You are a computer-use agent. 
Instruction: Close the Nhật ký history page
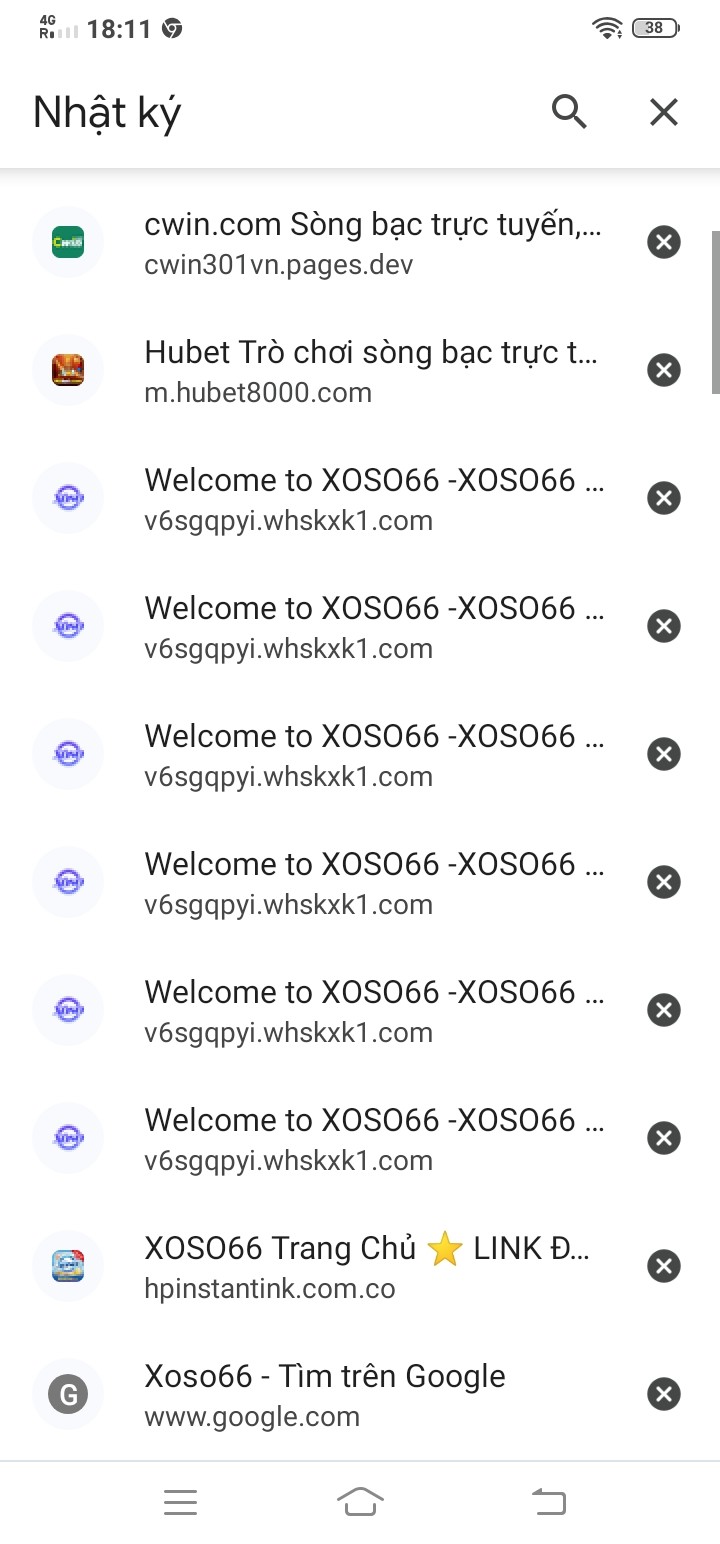click(x=664, y=112)
